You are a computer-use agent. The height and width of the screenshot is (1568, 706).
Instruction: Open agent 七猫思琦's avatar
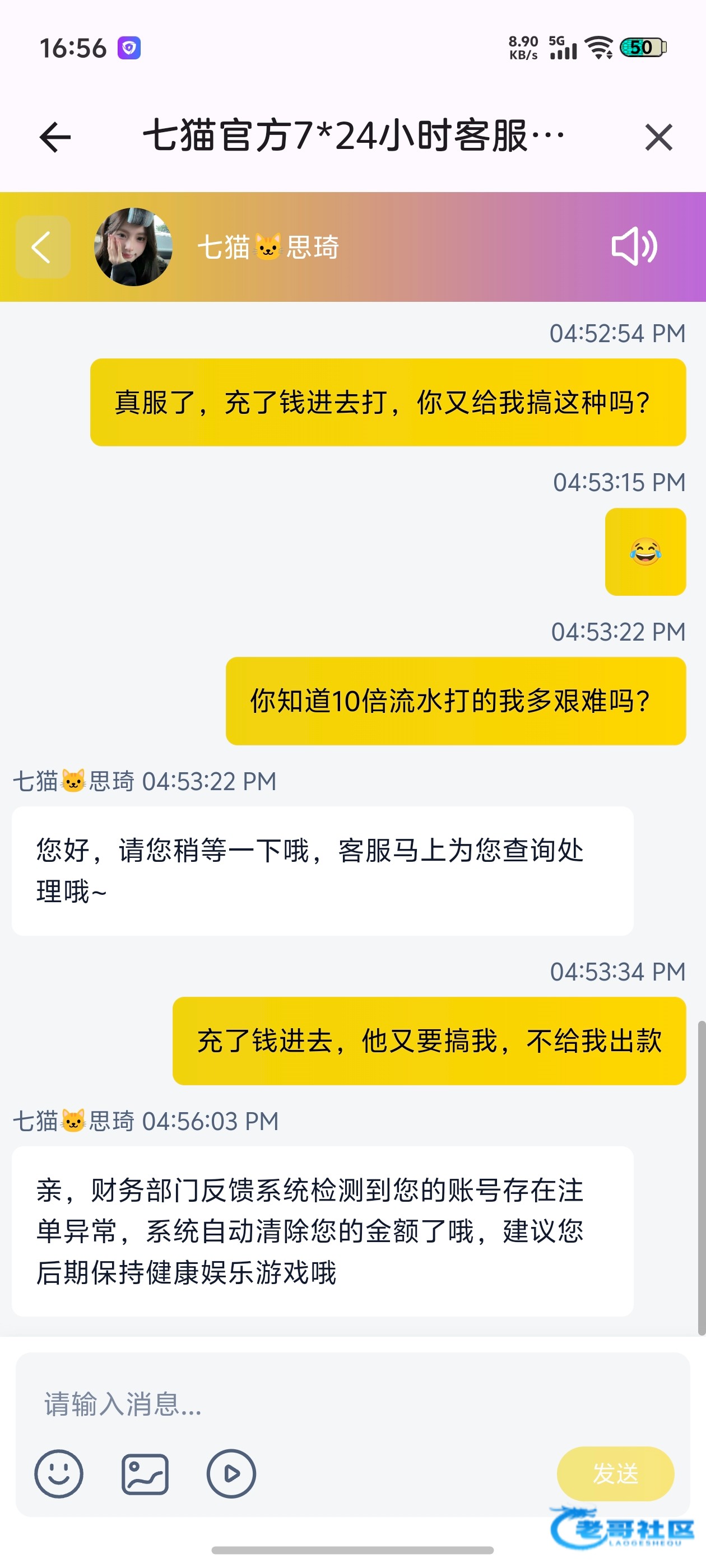pos(133,247)
